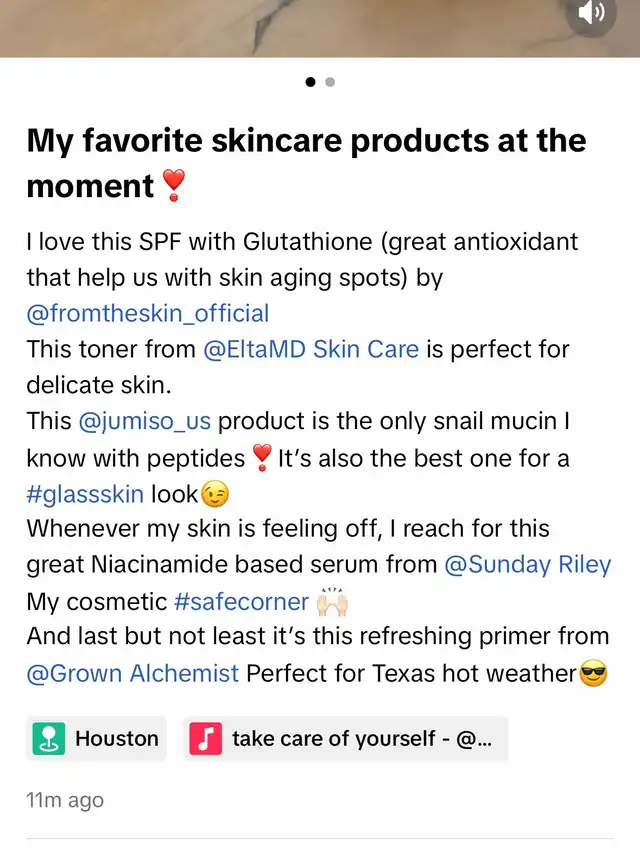Open the Houston location tag

96,739
